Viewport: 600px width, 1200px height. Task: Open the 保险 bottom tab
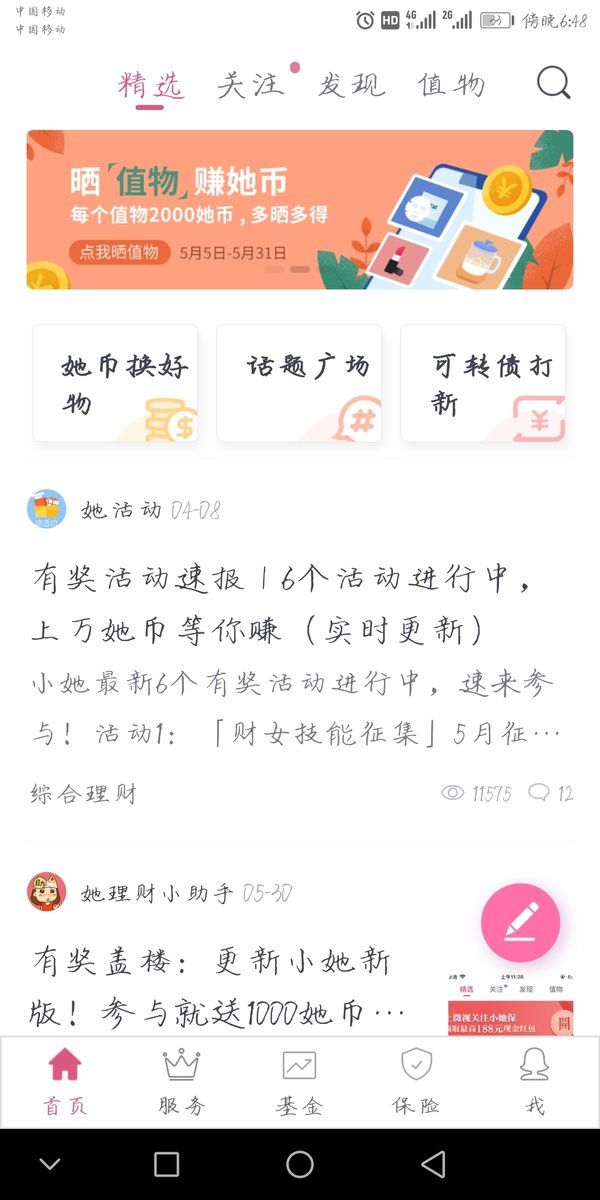416,1082
